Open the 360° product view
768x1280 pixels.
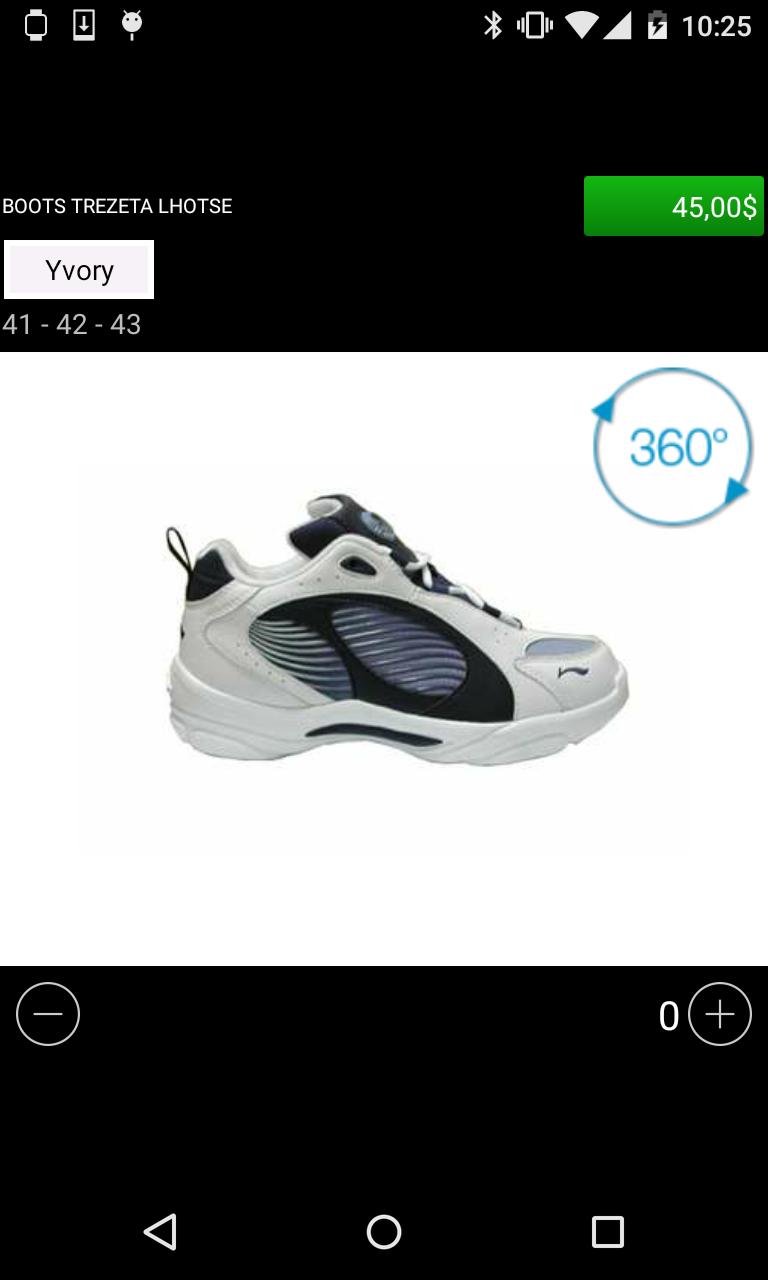672,447
